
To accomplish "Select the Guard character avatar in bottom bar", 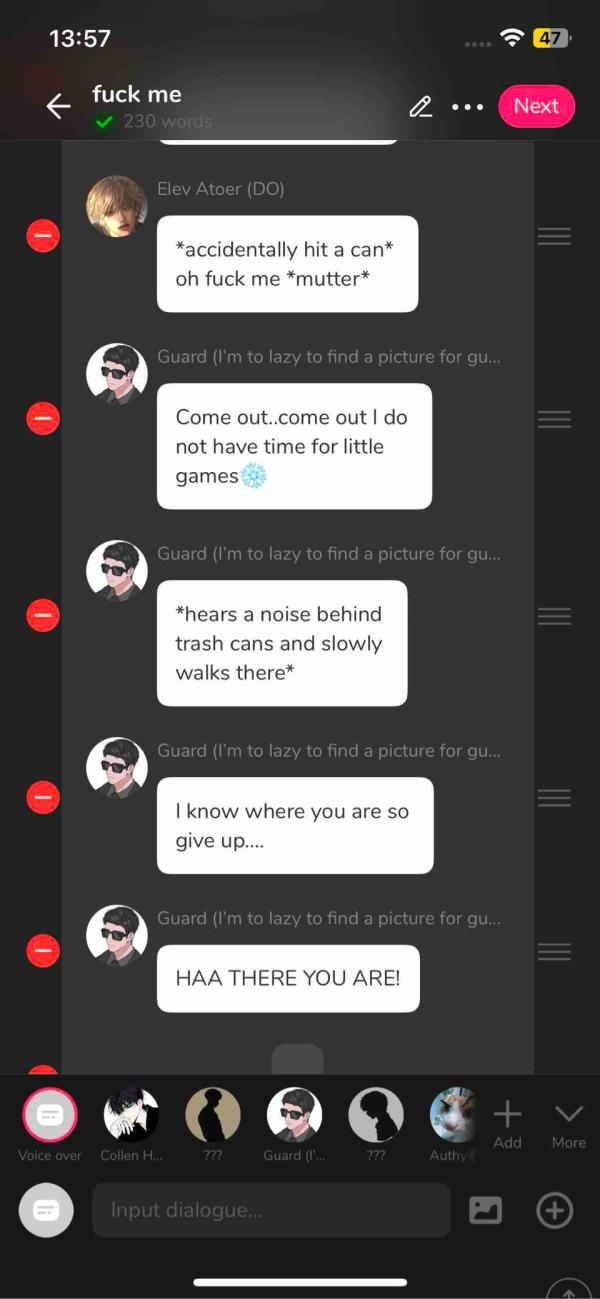I will (x=294, y=1115).
